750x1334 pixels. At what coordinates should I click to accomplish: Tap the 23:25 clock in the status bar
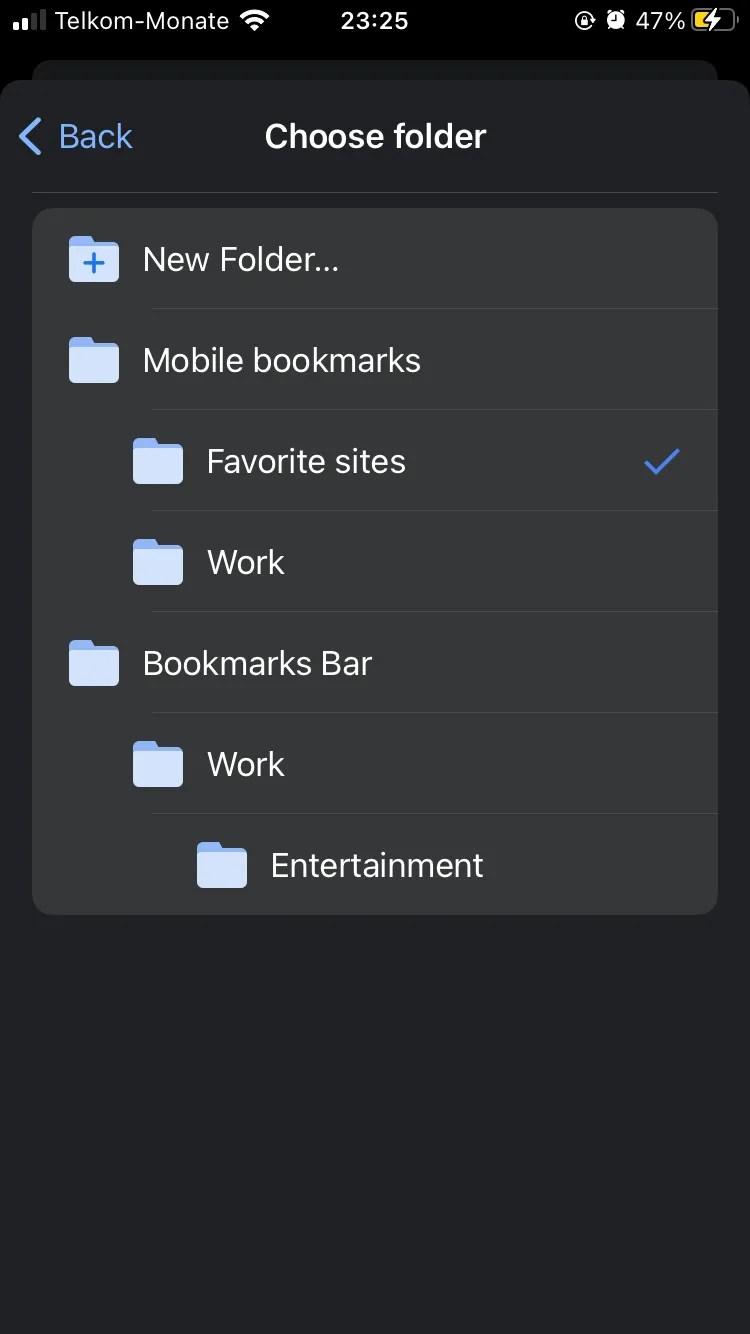375,20
